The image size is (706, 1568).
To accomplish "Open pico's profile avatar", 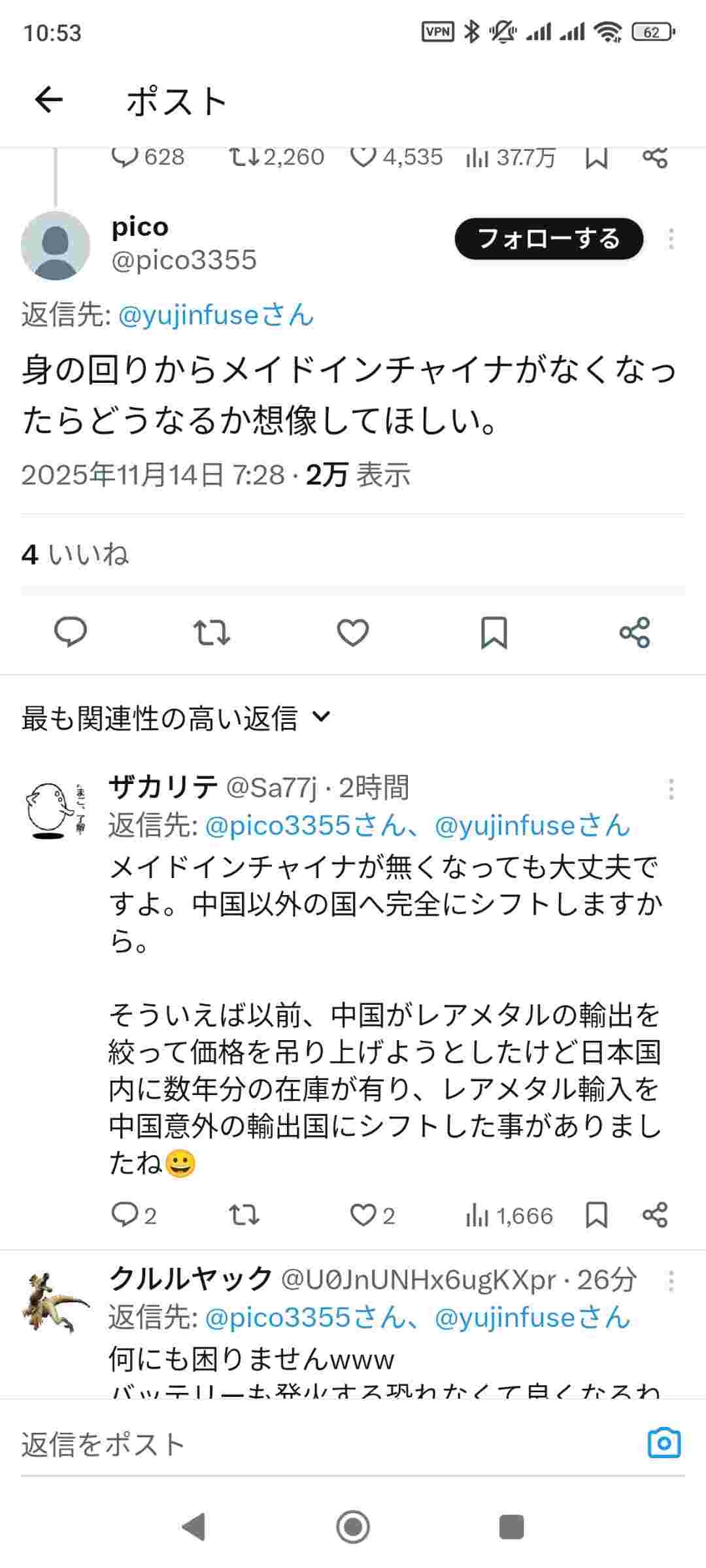I will [56, 246].
